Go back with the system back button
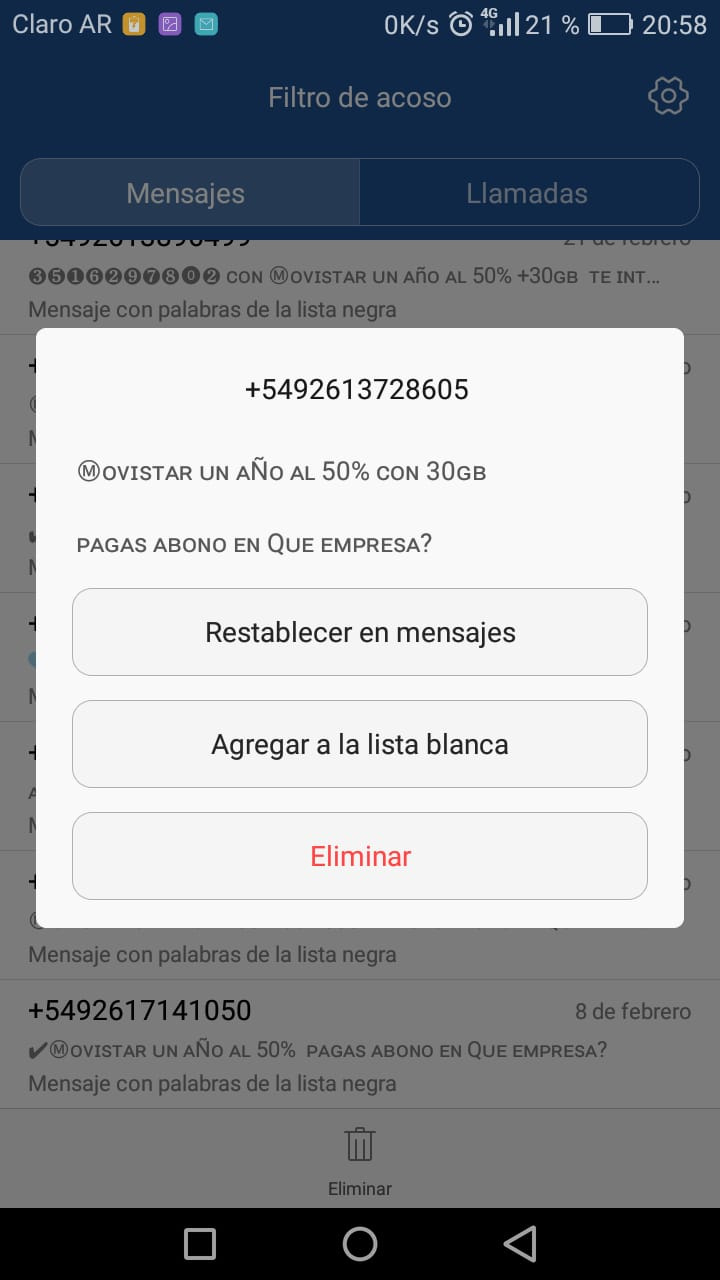720x1280 pixels. pyautogui.click(x=520, y=1244)
